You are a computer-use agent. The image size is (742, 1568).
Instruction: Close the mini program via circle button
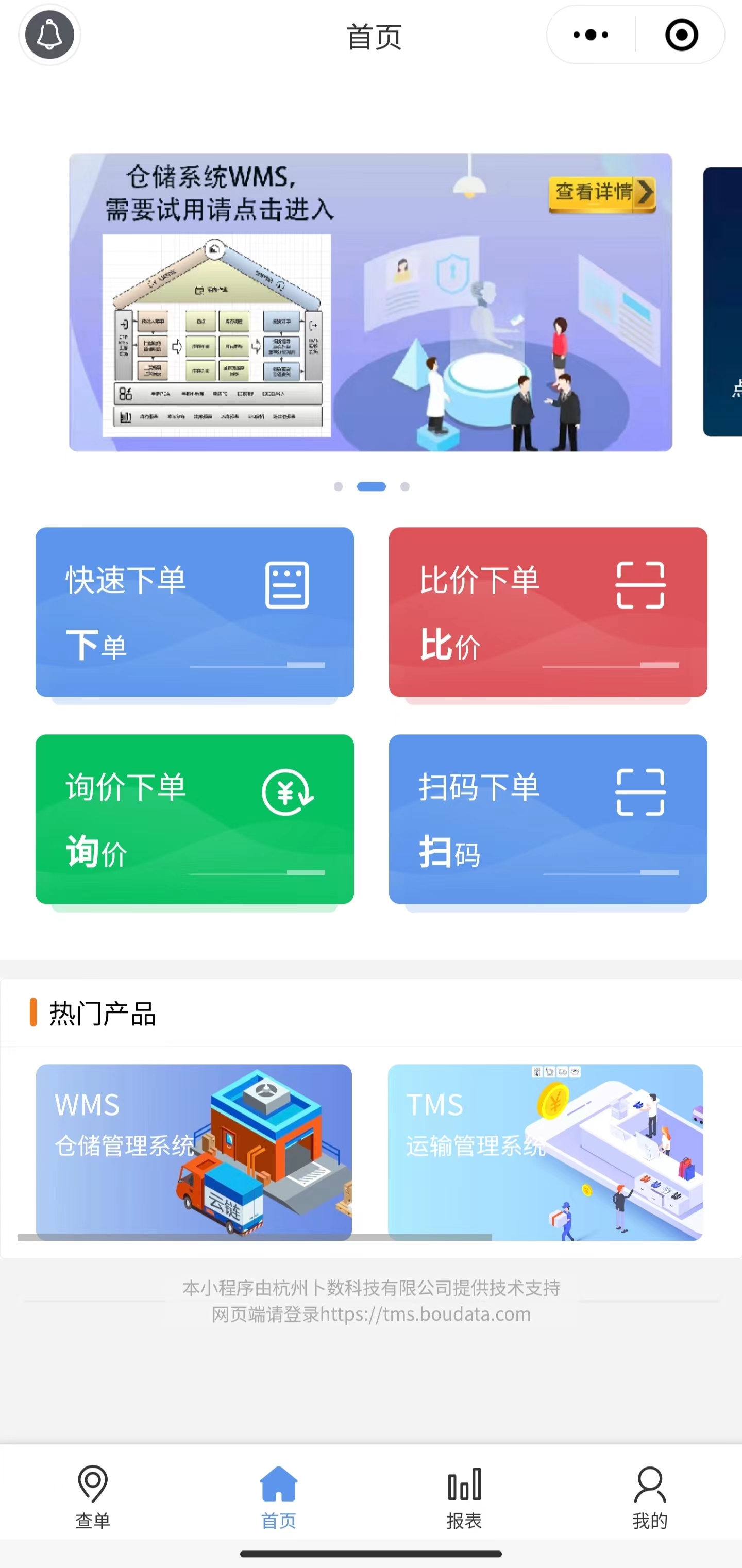681,35
